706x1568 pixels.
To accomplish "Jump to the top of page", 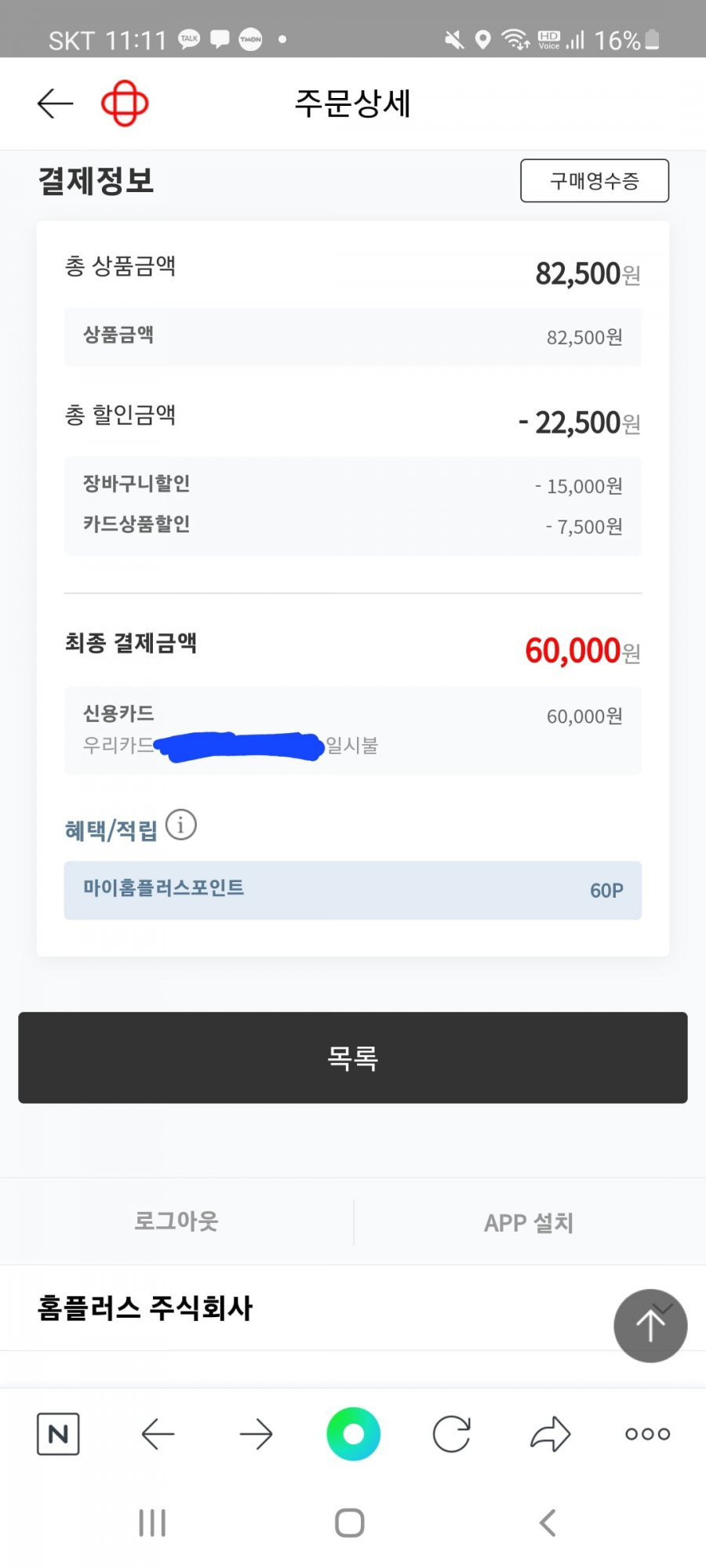I will pos(650,1326).
